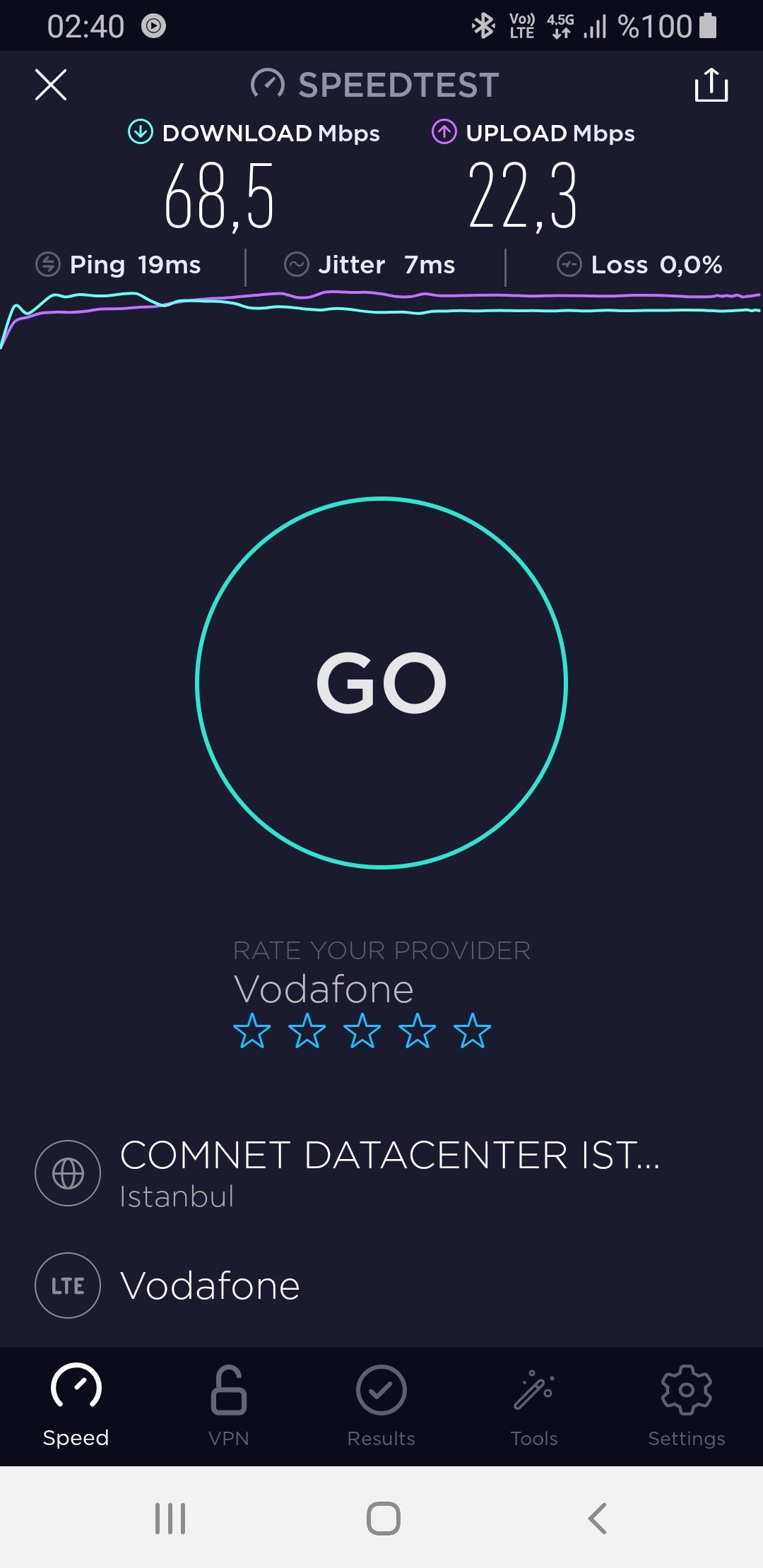Tap the system home button

[x=384, y=1518]
